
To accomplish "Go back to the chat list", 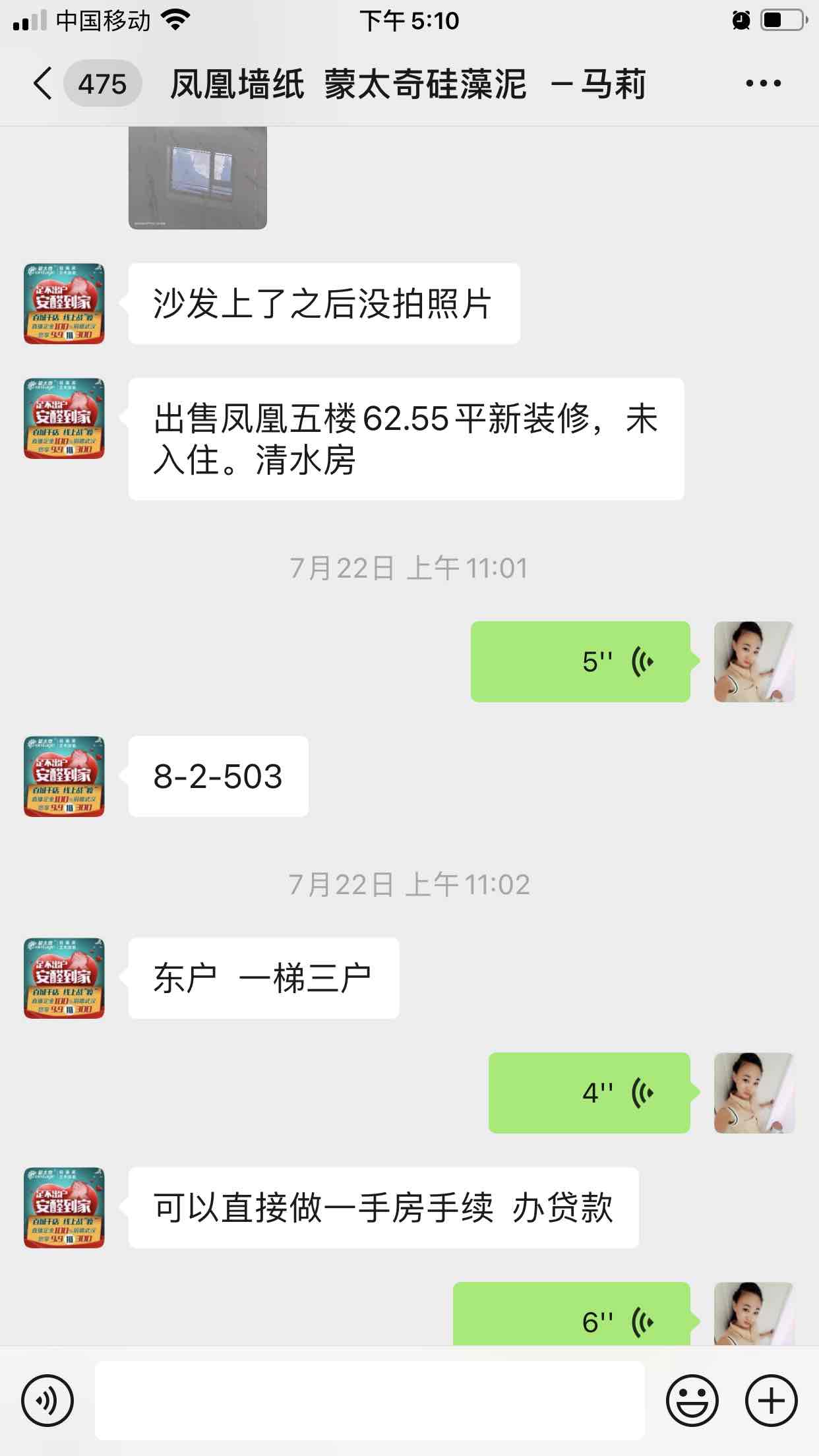I will [44, 84].
